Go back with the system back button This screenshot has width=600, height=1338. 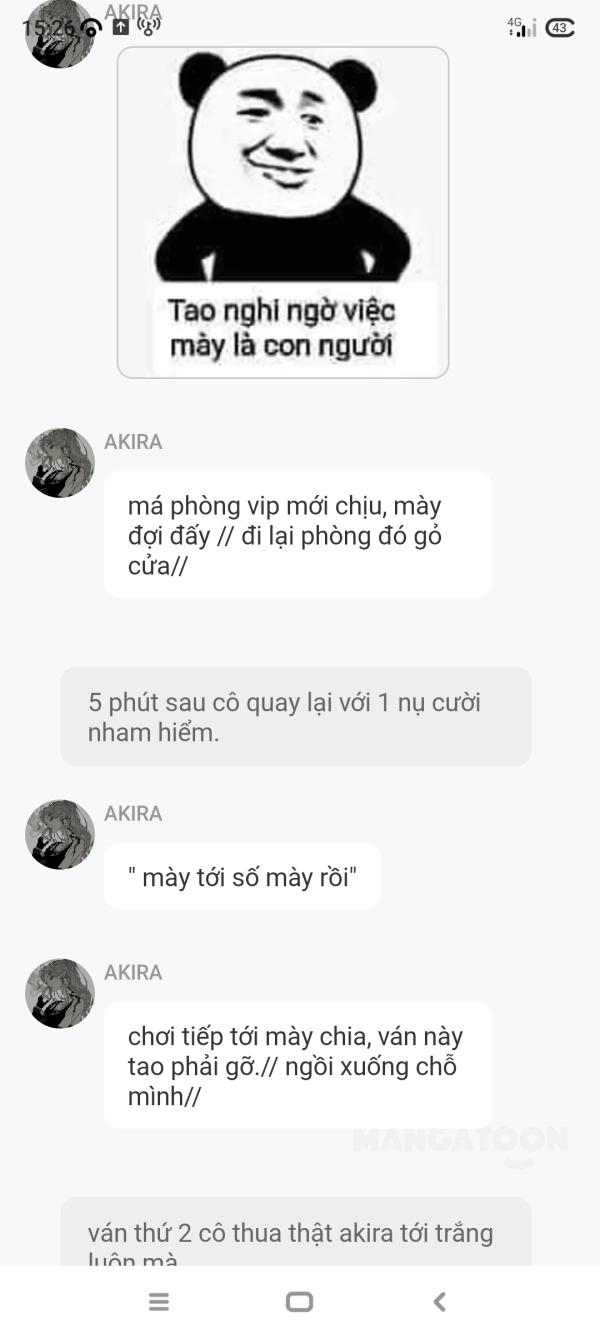(439, 1301)
